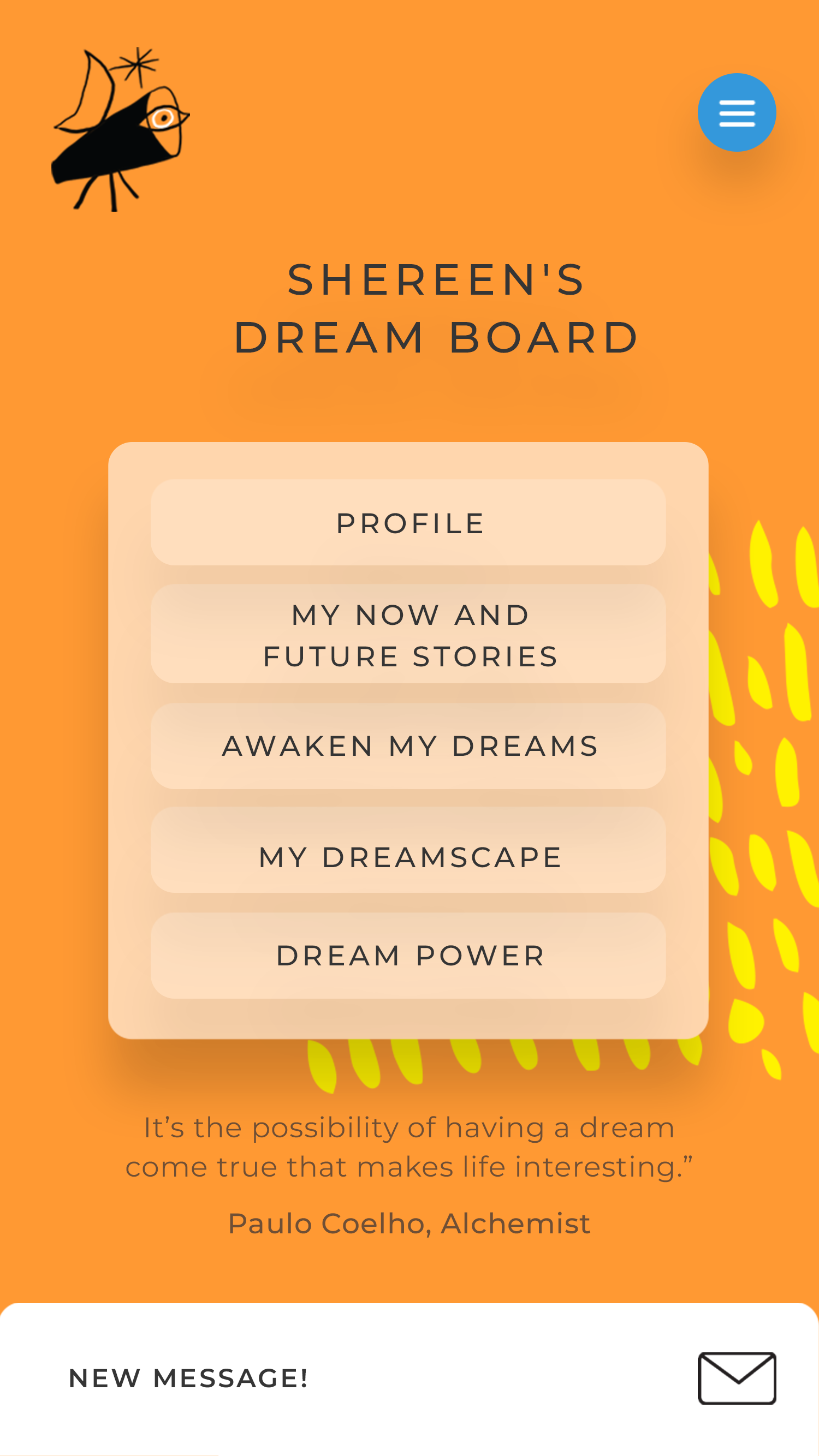Tap the Dream Power button
The height and width of the screenshot is (1456, 819).
pos(408,956)
